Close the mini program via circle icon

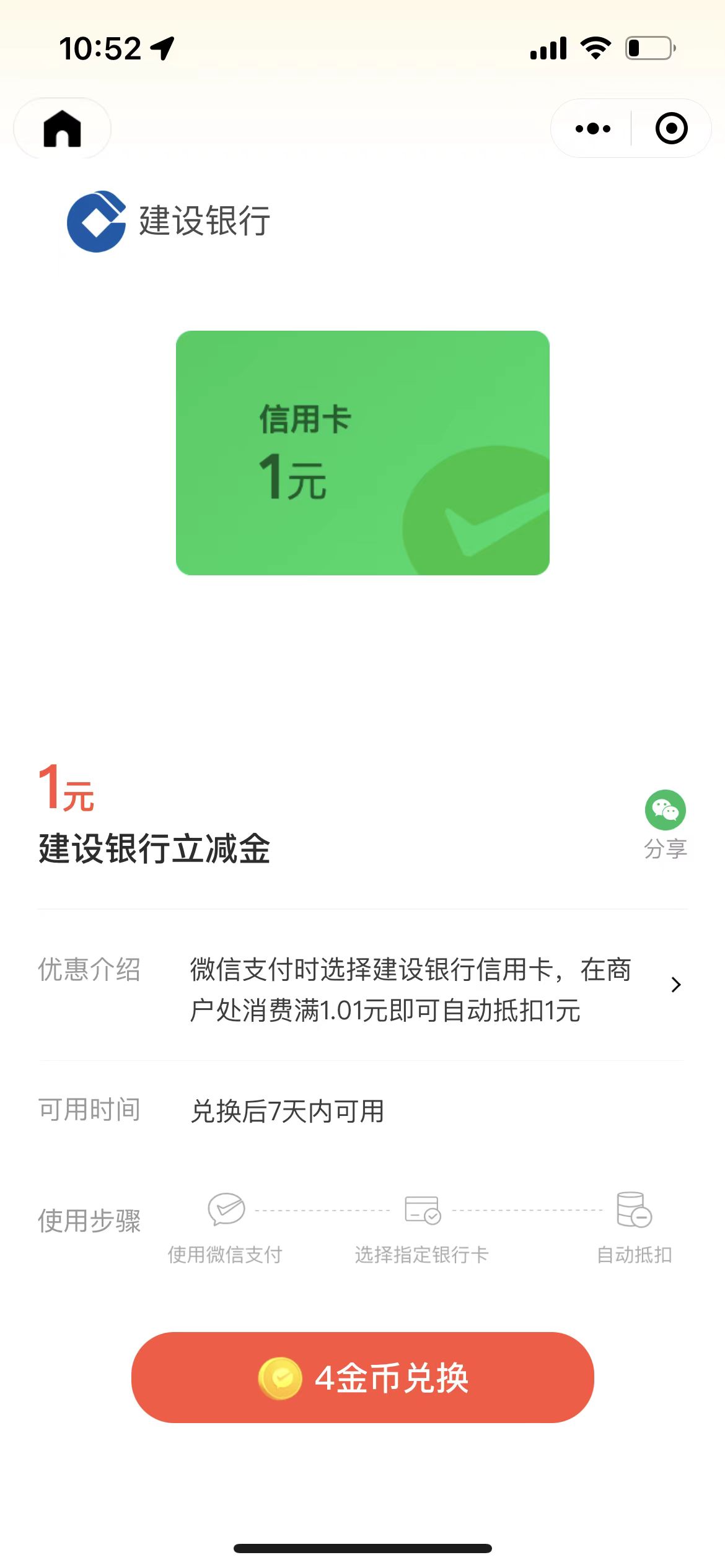671,128
